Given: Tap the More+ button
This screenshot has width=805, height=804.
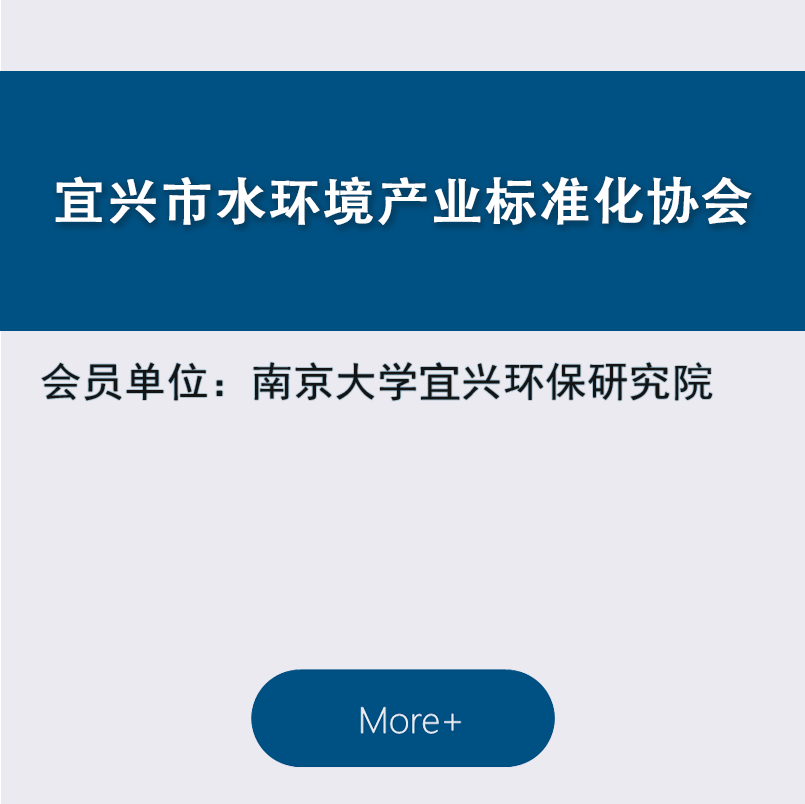Looking at the screenshot, I should click(x=403, y=719).
